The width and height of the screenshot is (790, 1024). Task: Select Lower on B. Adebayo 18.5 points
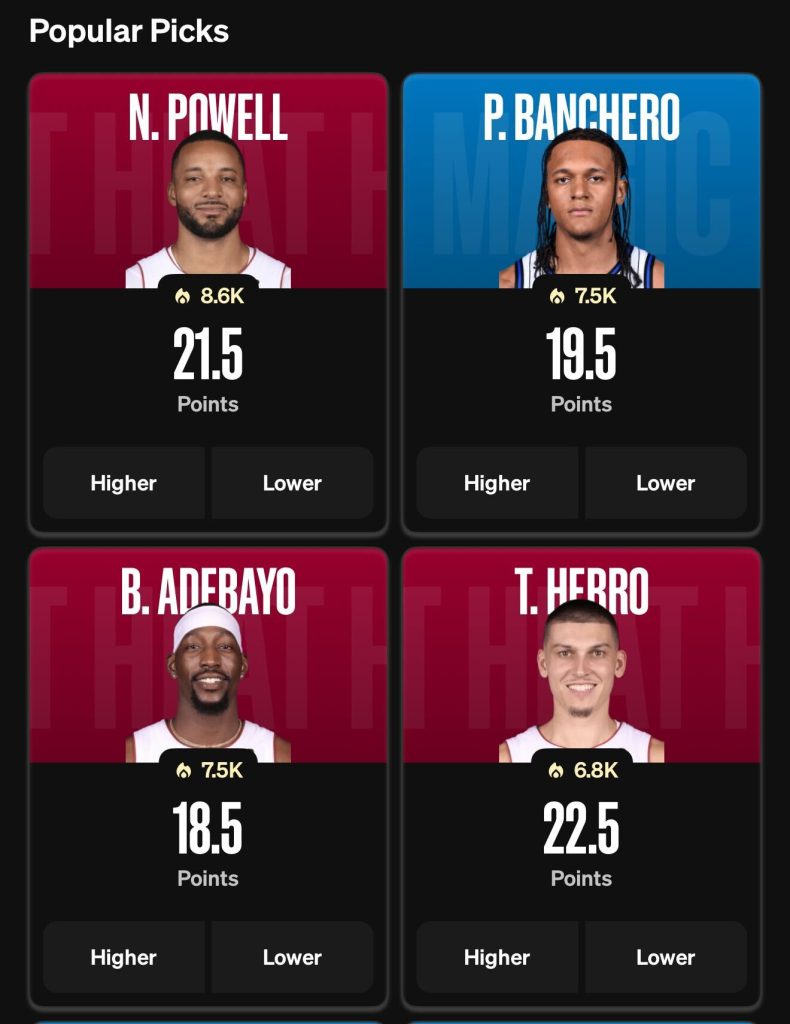tap(292, 957)
